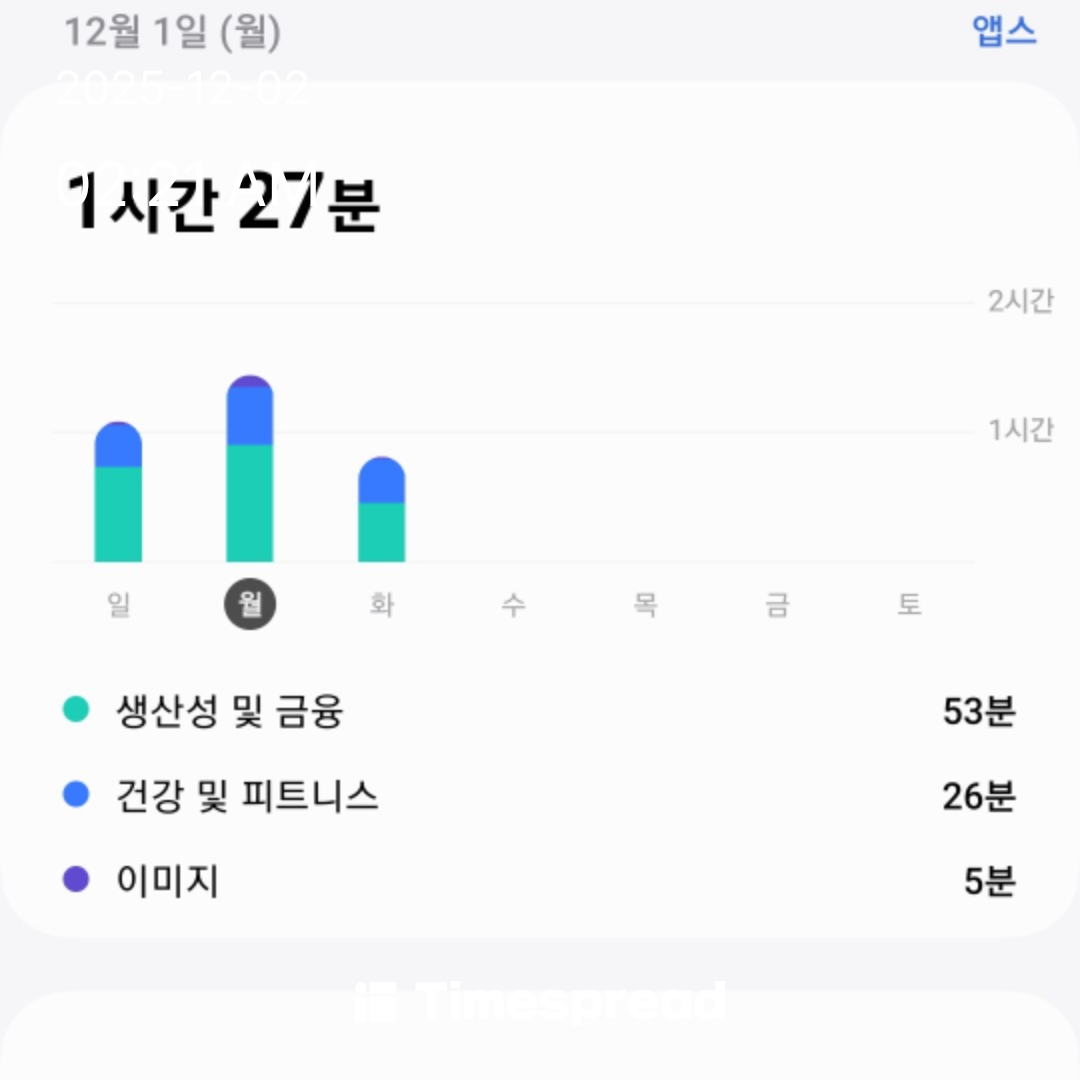This screenshot has height=1080, width=1080.
Task: Select the 일 bar in the chart
Action: tap(118, 492)
